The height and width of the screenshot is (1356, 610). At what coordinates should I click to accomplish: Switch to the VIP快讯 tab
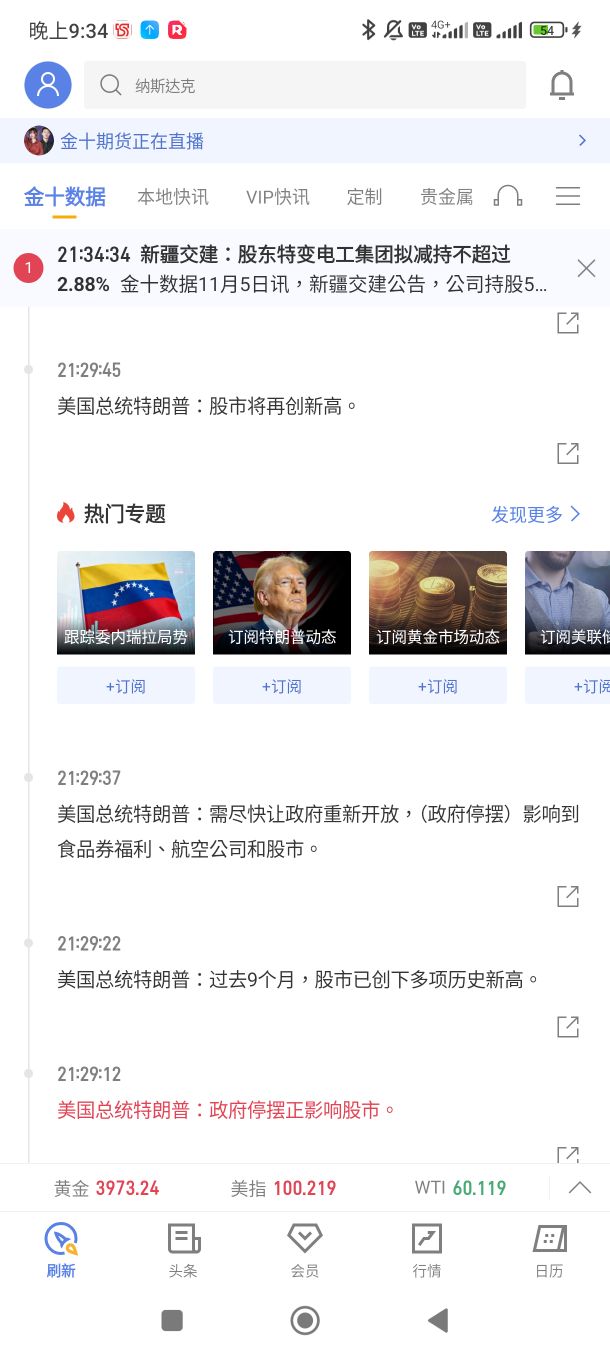[x=278, y=197]
